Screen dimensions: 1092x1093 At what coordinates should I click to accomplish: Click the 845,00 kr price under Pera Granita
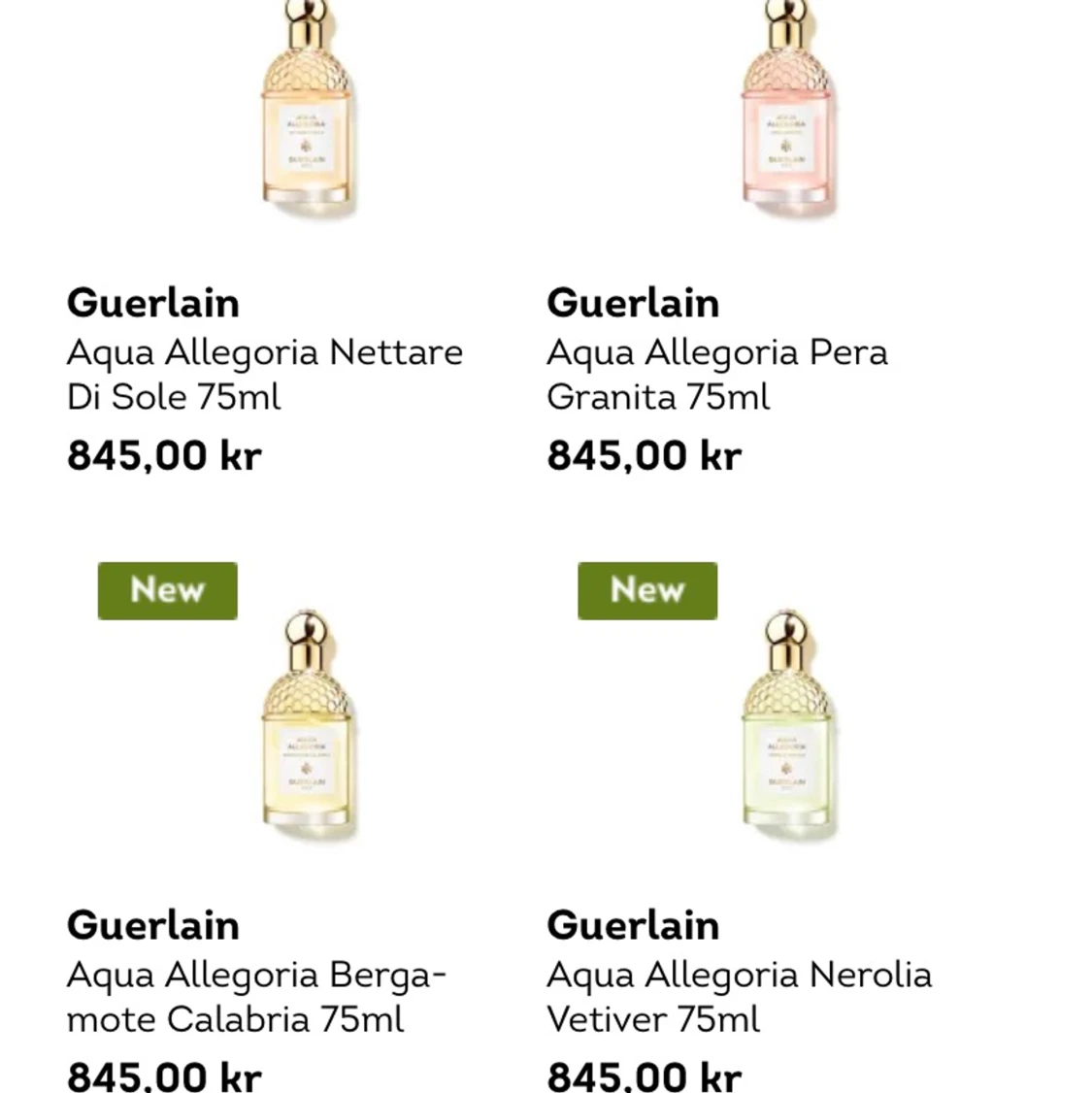pyautogui.click(x=645, y=455)
